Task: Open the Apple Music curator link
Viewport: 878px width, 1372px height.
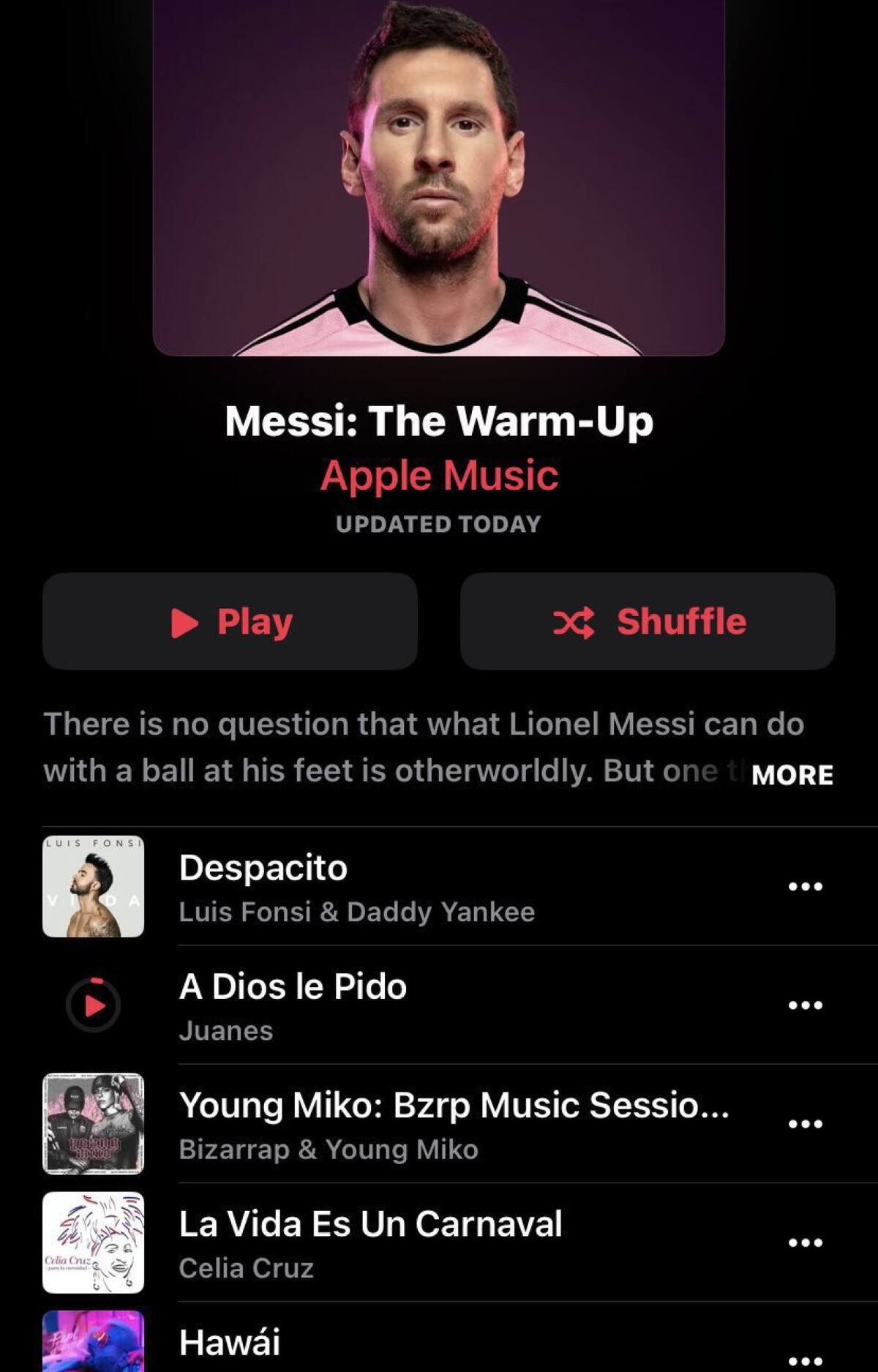Action: point(438,476)
